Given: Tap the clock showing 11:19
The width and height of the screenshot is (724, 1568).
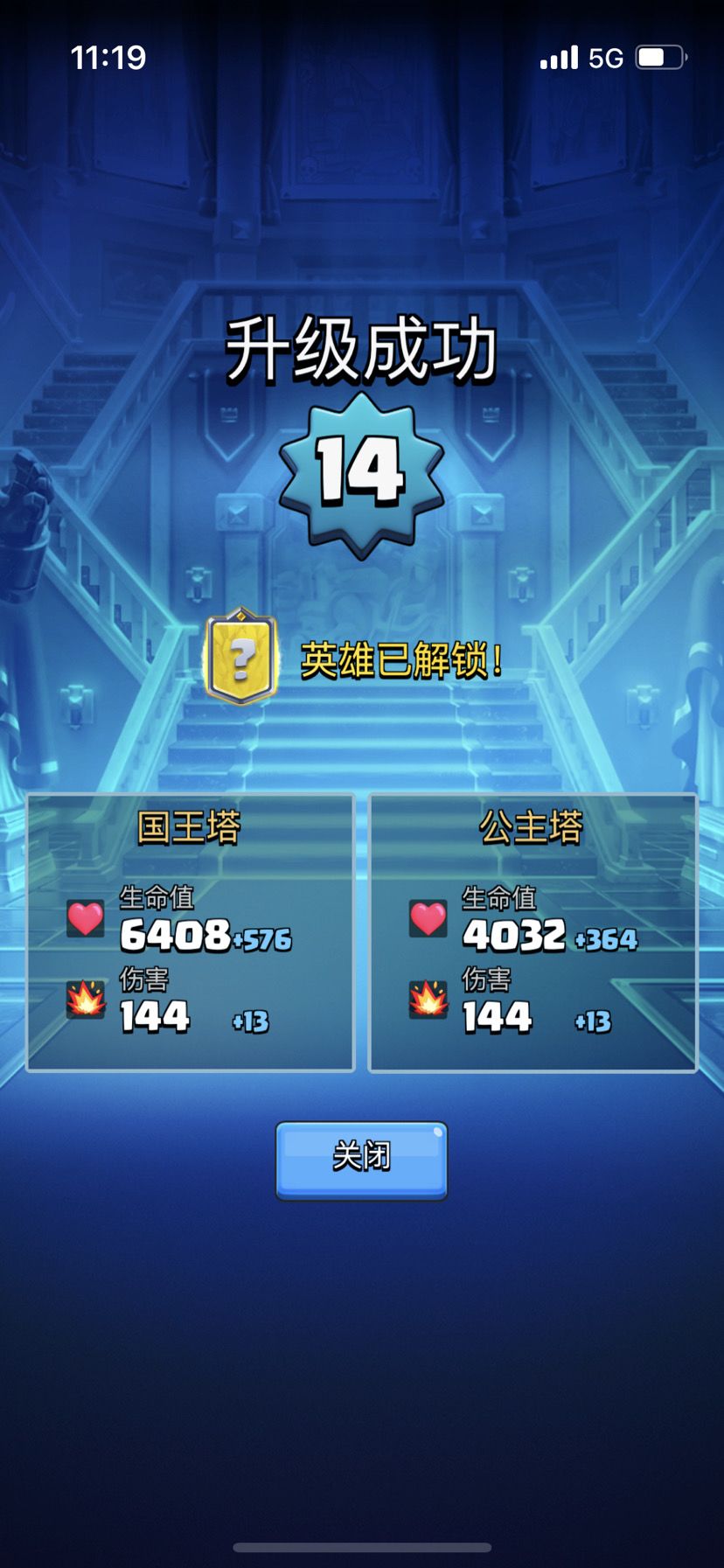Looking at the screenshot, I should (x=107, y=58).
